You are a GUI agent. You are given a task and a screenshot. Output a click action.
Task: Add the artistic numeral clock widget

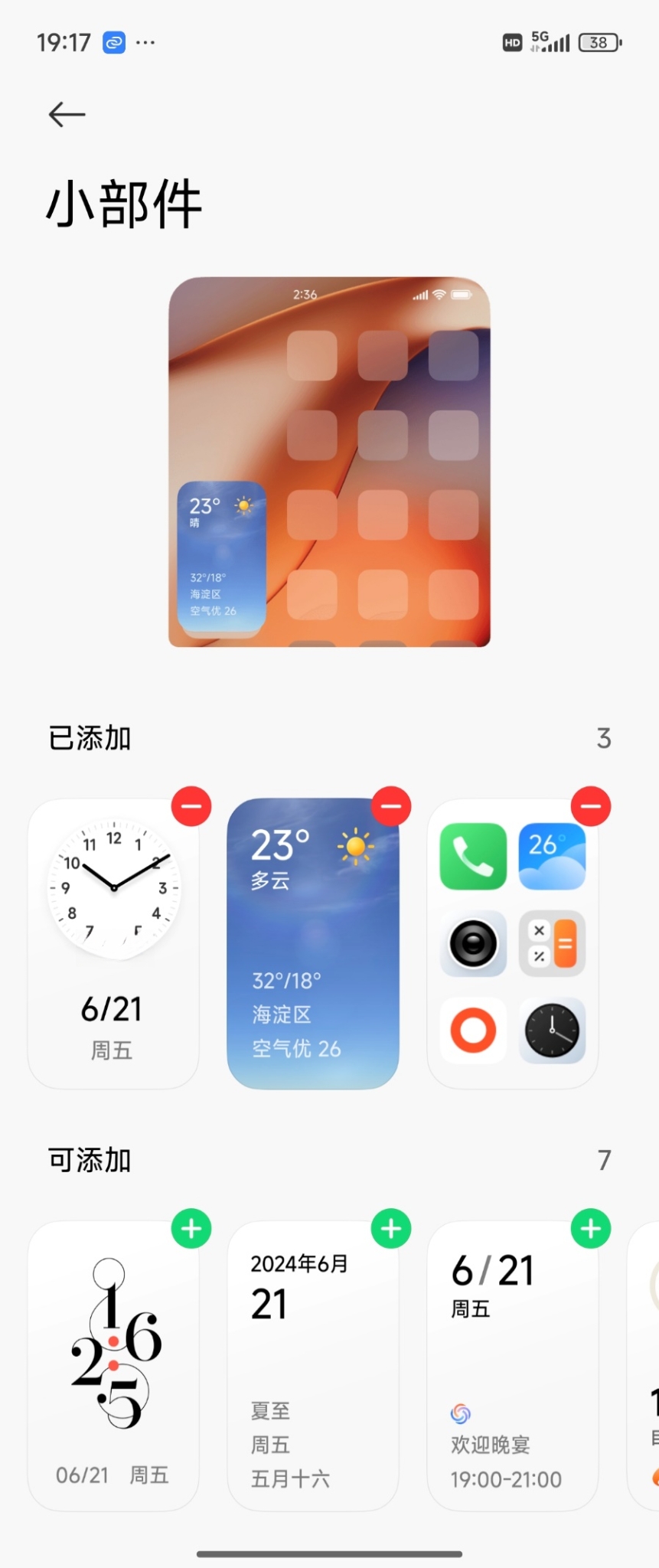tap(191, 1228)
